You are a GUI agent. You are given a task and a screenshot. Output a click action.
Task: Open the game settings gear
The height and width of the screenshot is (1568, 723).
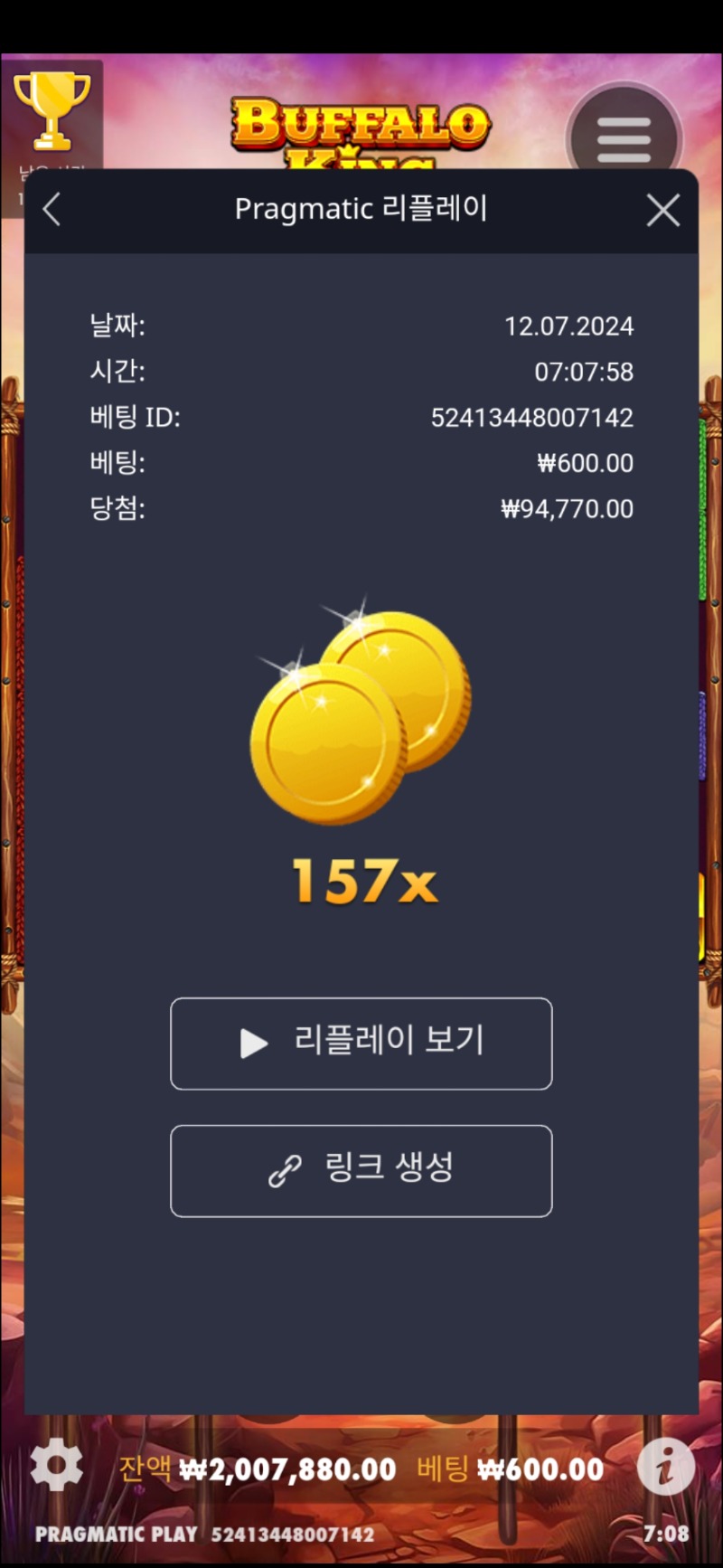(56, 1466)
